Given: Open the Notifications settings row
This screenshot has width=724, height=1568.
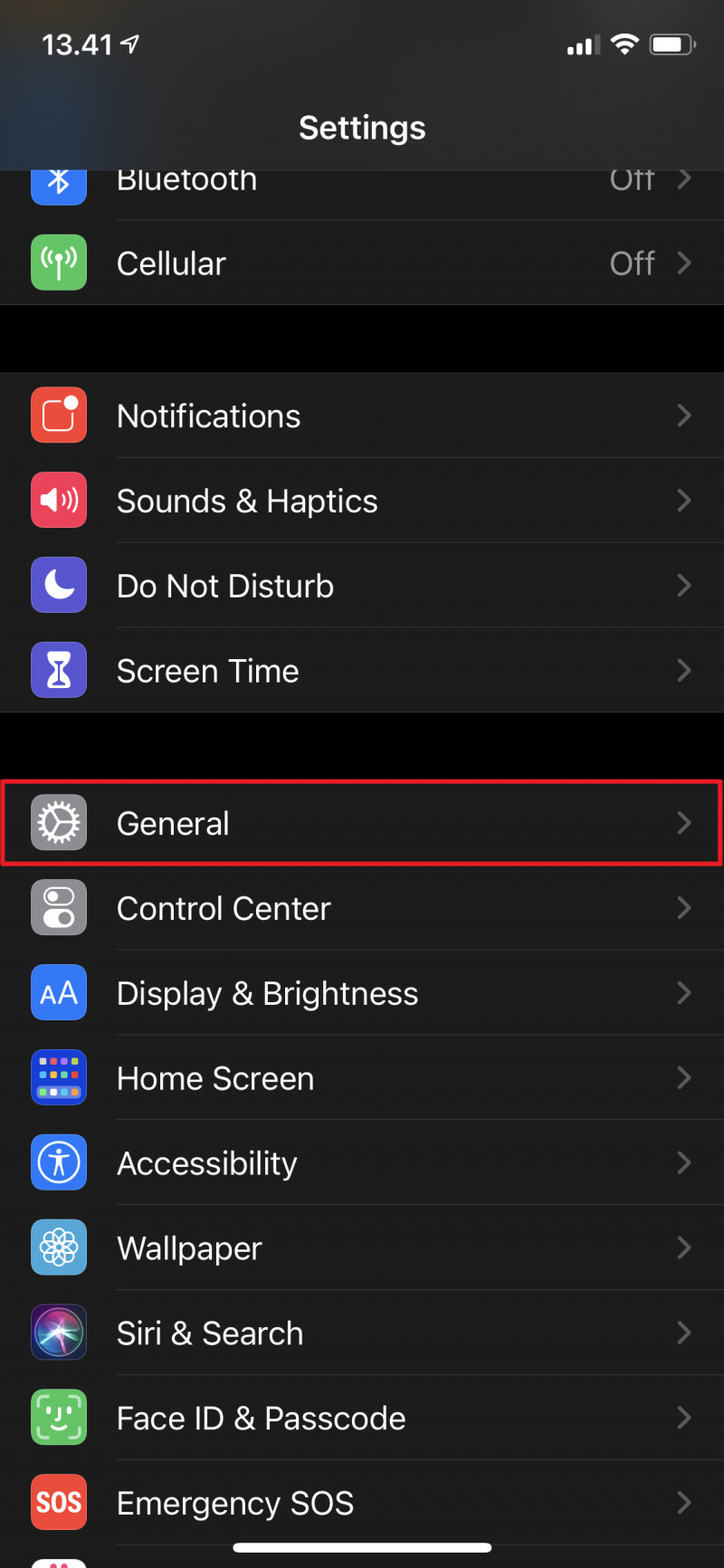Looking at the screenshot, I should coord(362,416).
